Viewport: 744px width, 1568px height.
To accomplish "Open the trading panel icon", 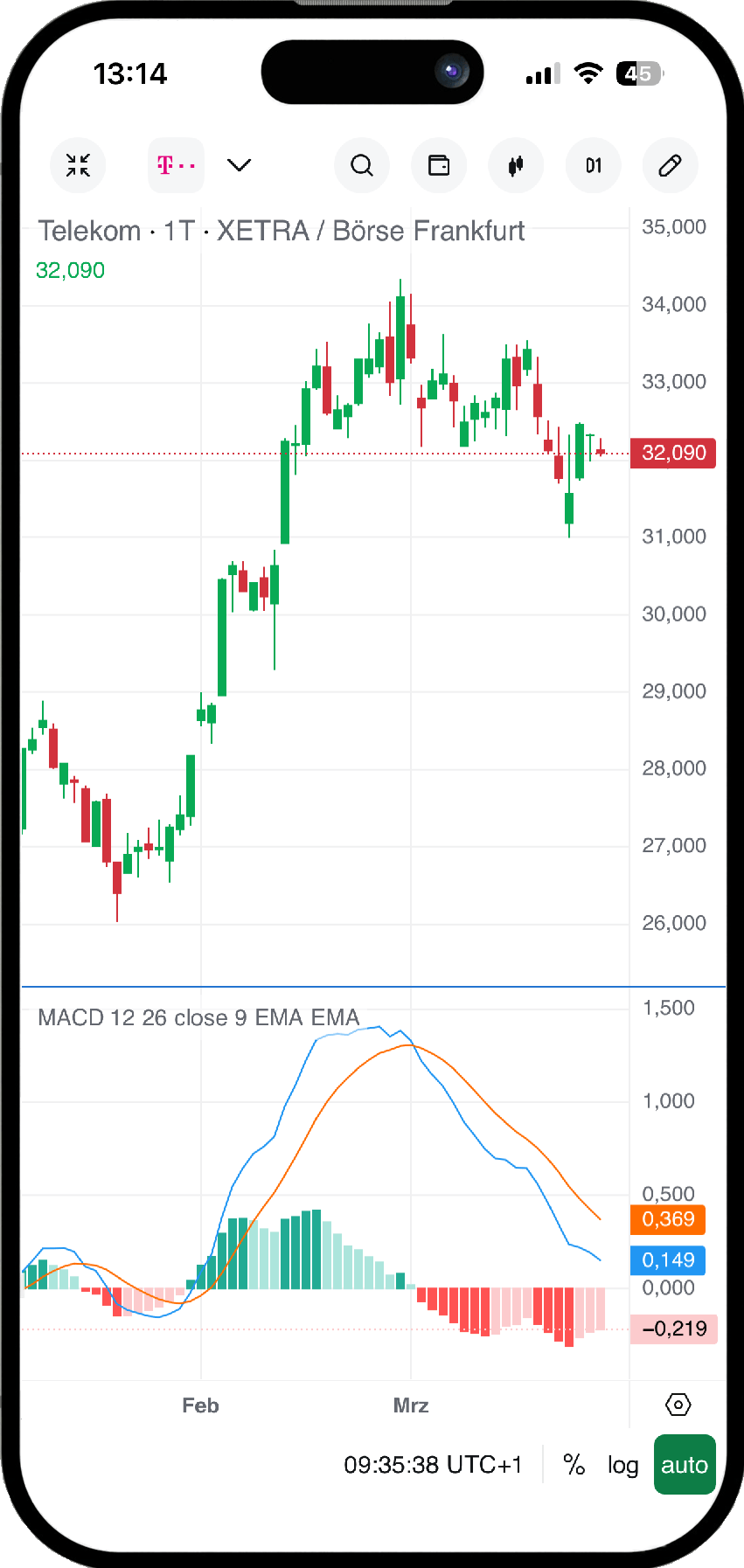I will [439, 165].
